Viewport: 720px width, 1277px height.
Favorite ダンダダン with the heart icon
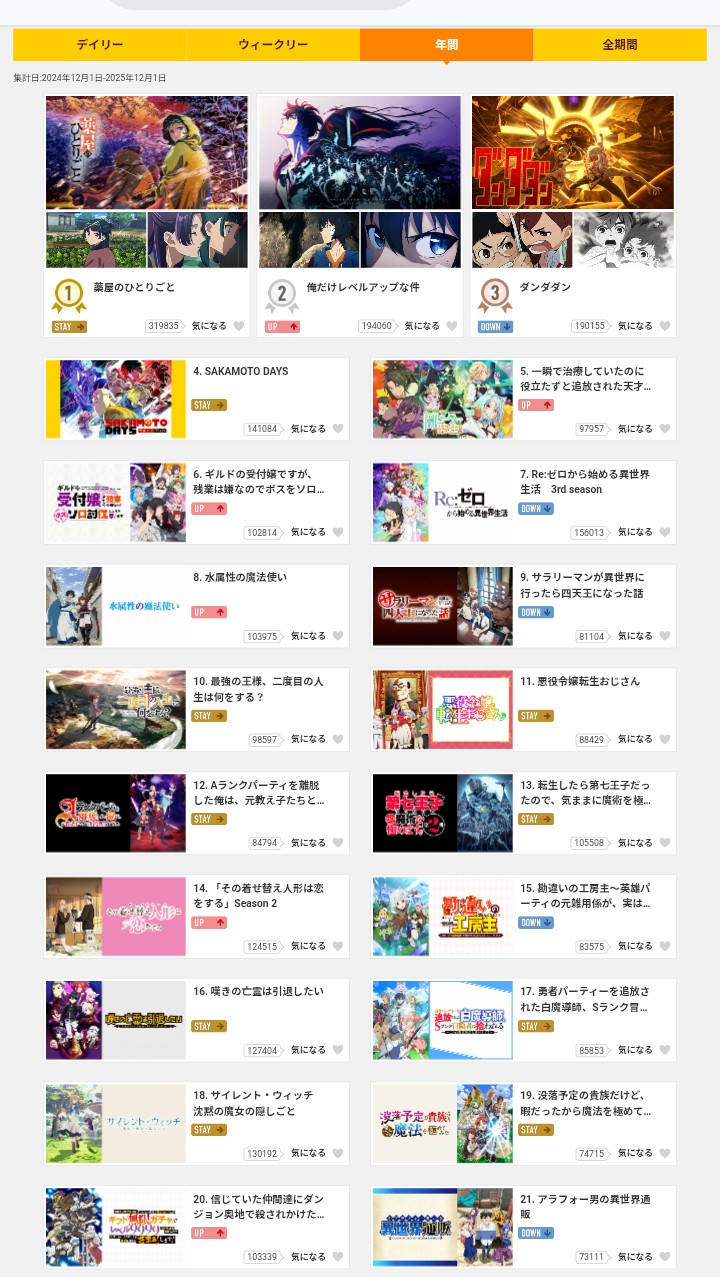(x=665, y=326)
